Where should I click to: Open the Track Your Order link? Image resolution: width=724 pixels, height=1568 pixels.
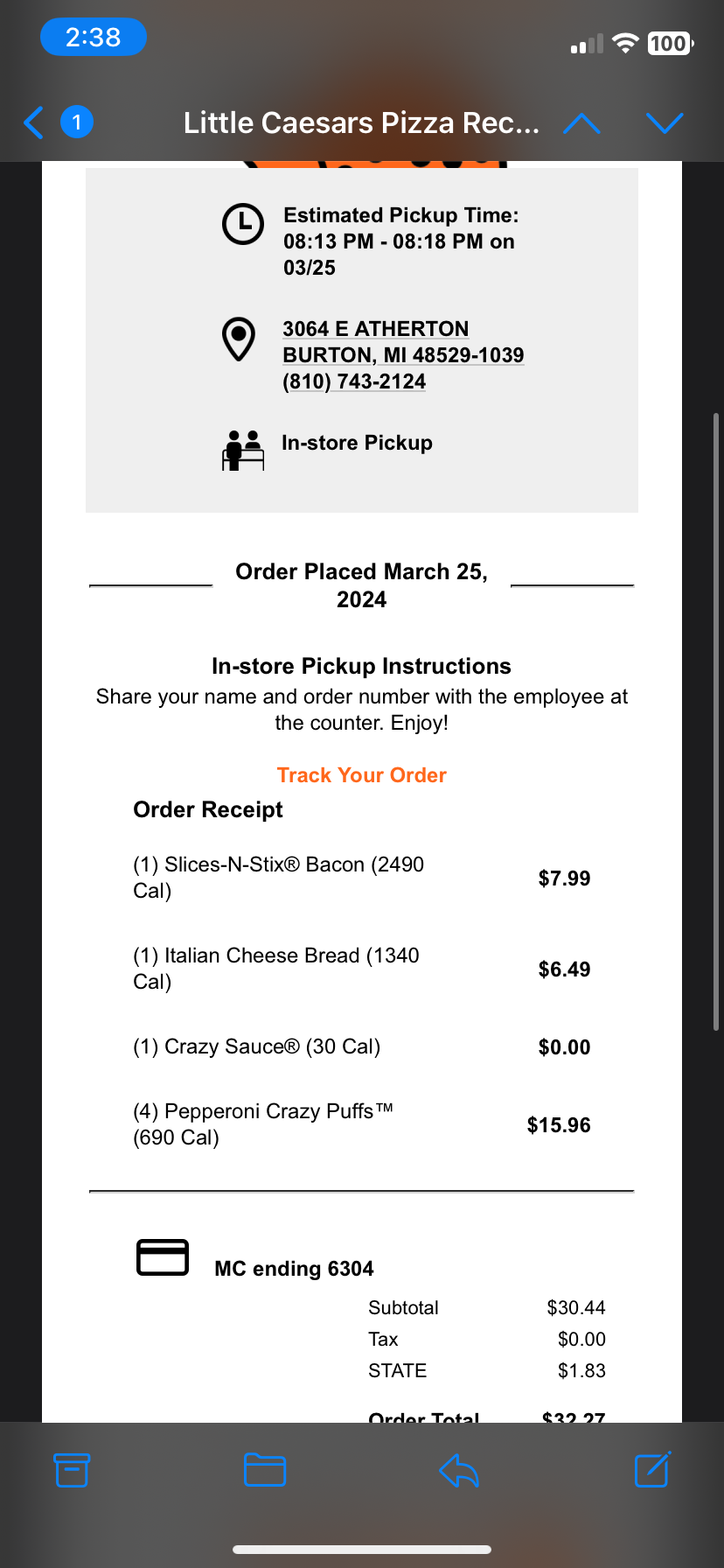[361, 775]
